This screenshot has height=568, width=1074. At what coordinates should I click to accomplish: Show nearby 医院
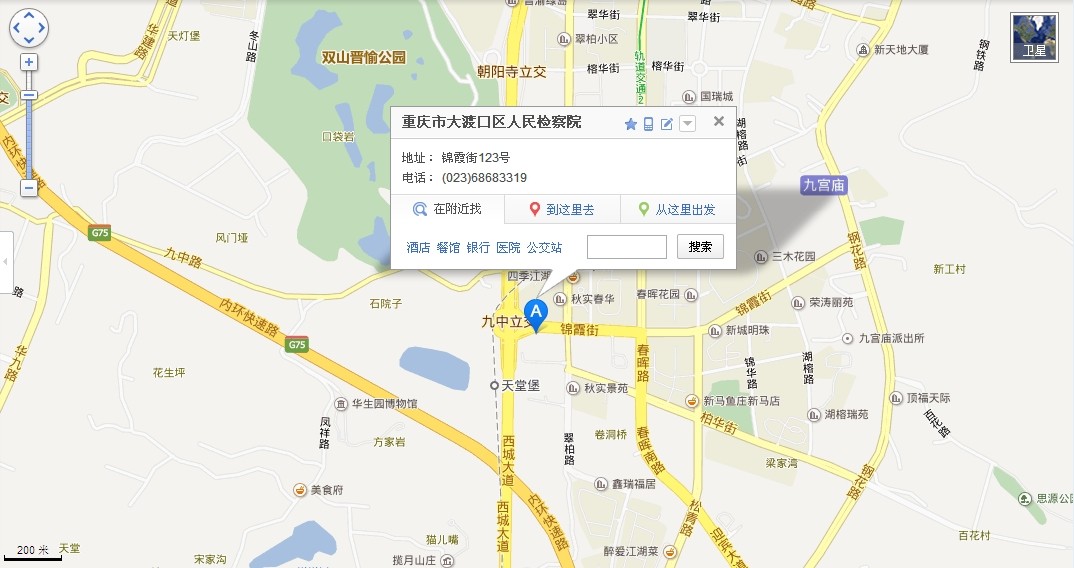point(508,247)
